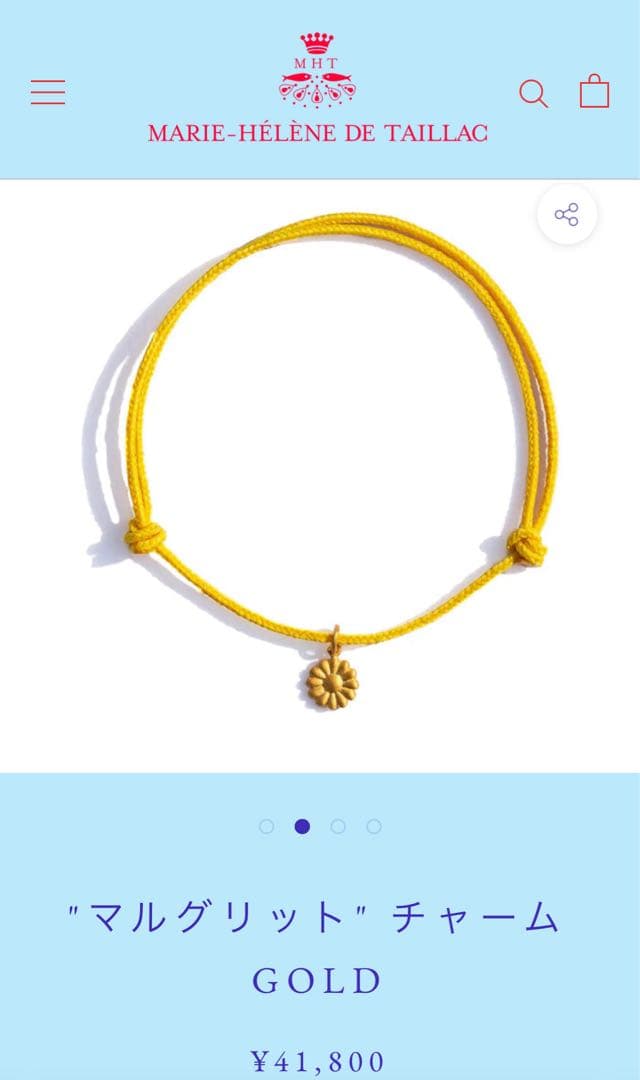Jump to the fourth product image dot

coord(374,826)
